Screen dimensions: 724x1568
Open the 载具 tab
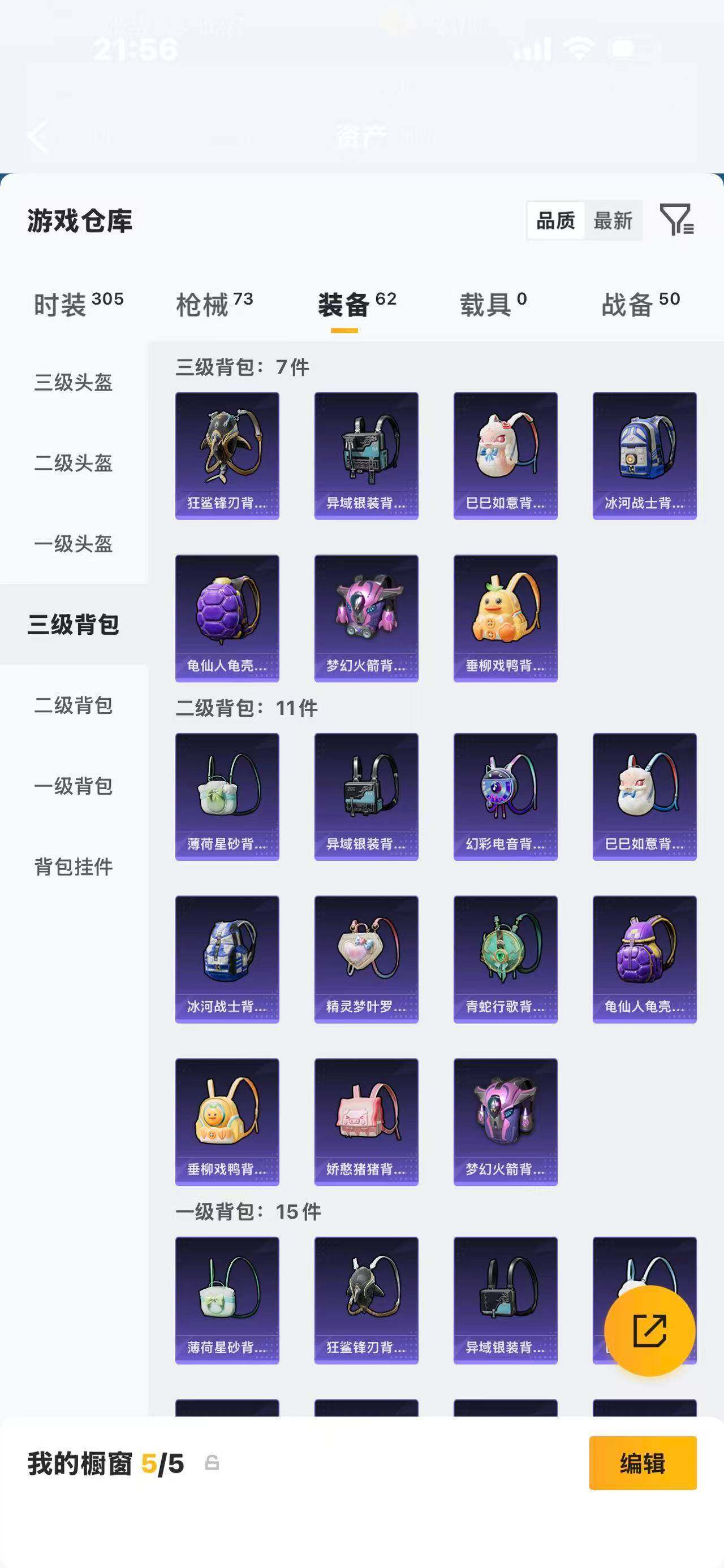[x=493, y=304]
